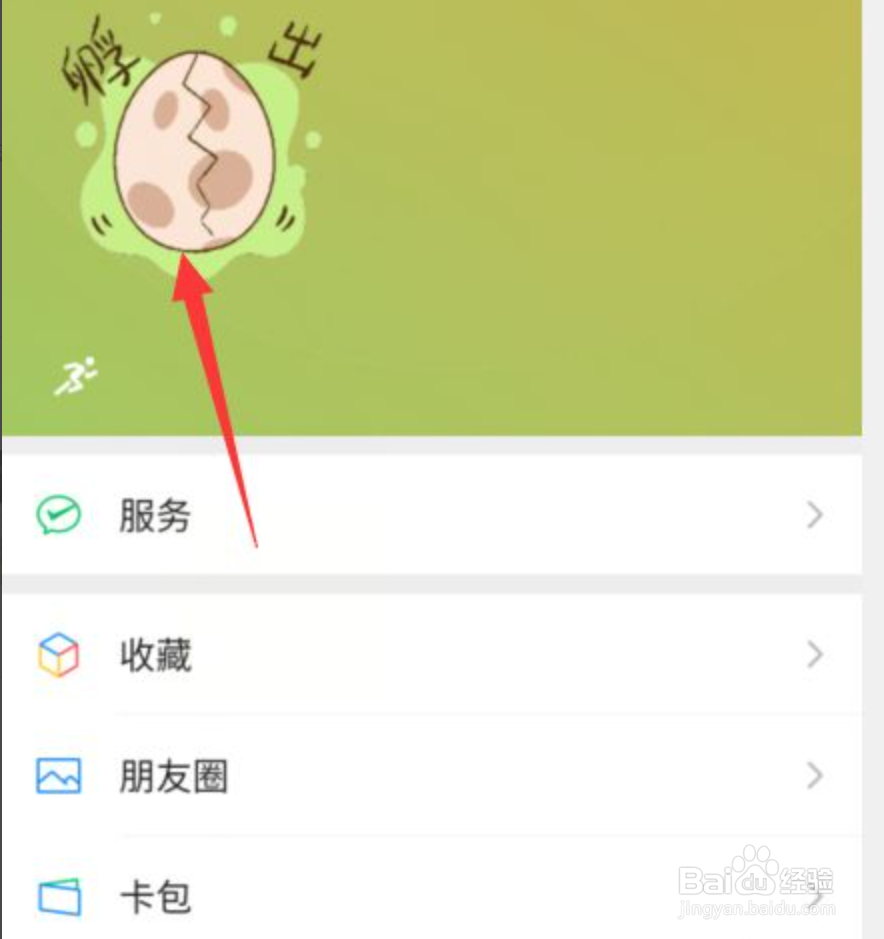Expand the Services row chevron

(814, 516)
